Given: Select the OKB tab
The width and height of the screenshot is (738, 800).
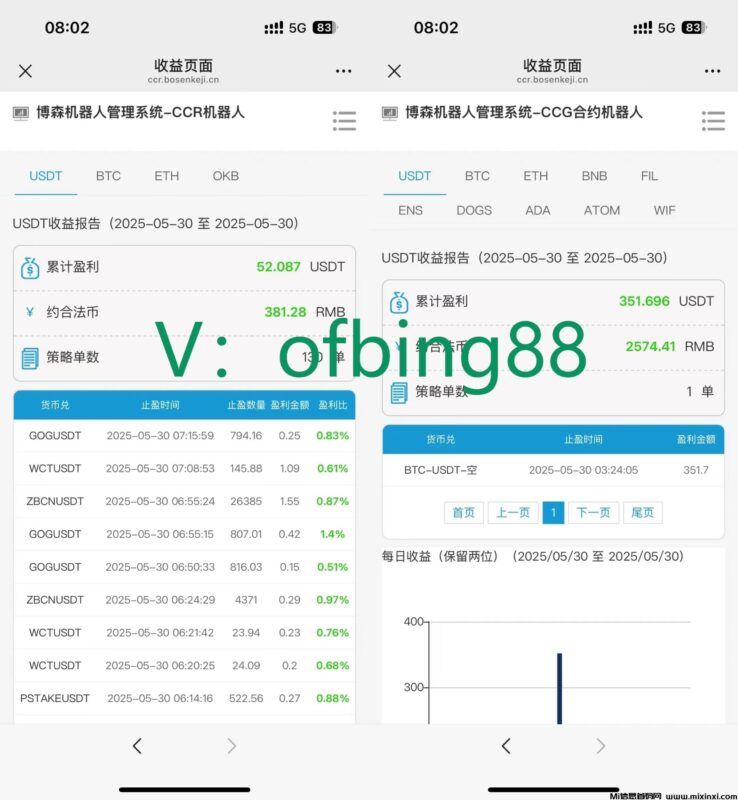Looking at the screenshot, I should pyautogui.click(x=225, y=176).
